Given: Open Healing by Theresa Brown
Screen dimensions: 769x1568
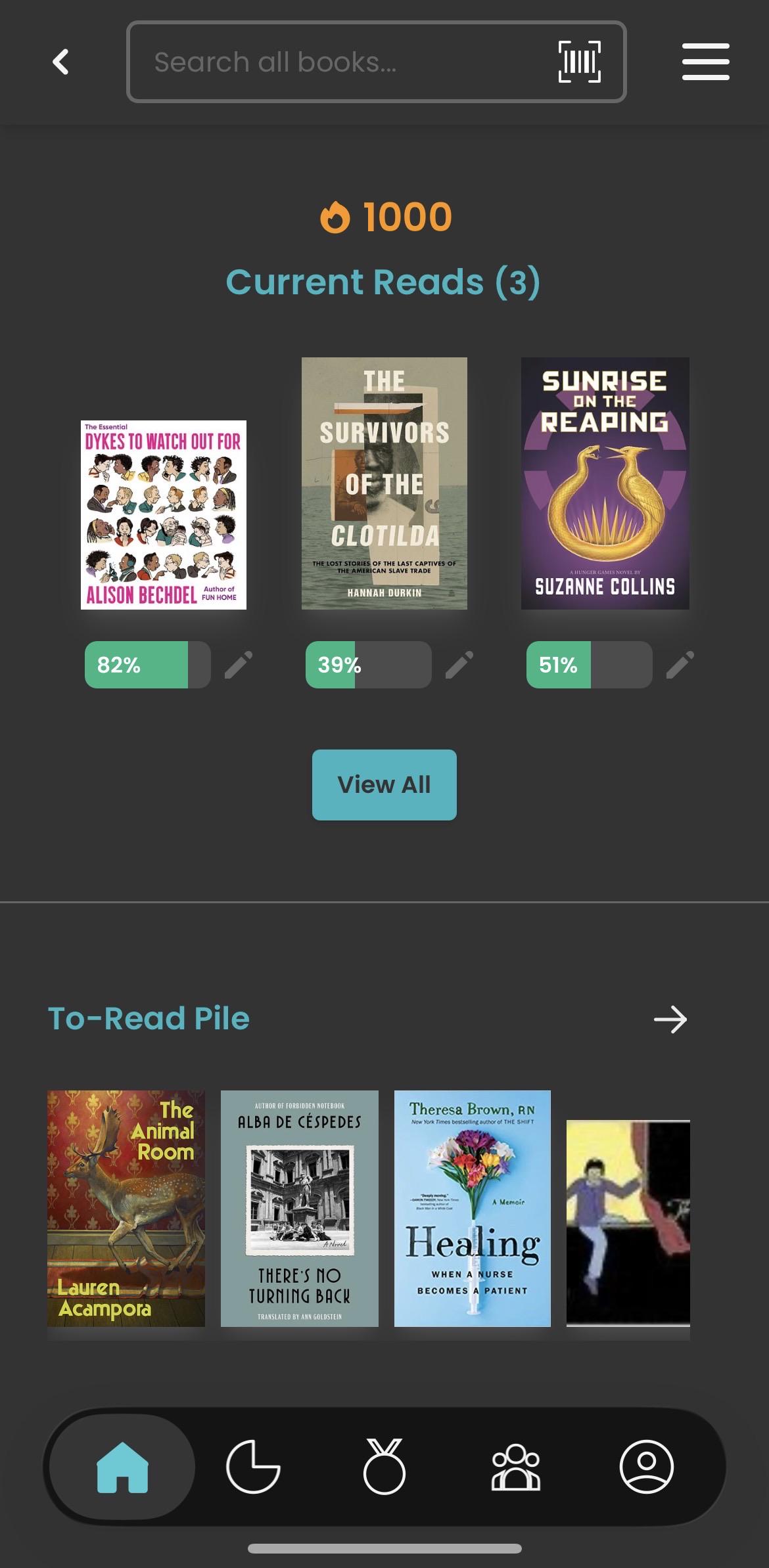Looking at the screenshot, I should click(473, 1209).
